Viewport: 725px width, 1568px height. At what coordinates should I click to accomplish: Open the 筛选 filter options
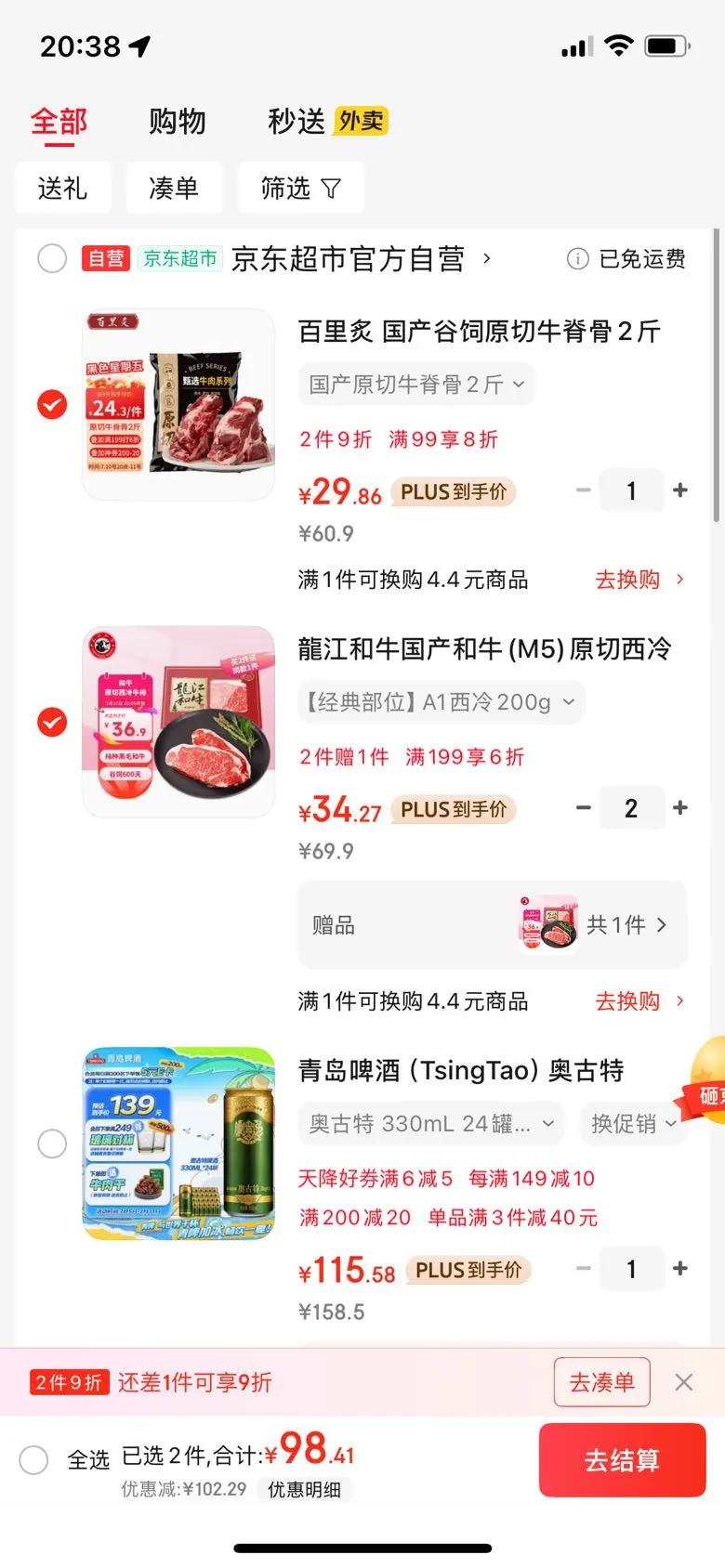[x=300, y=189]
